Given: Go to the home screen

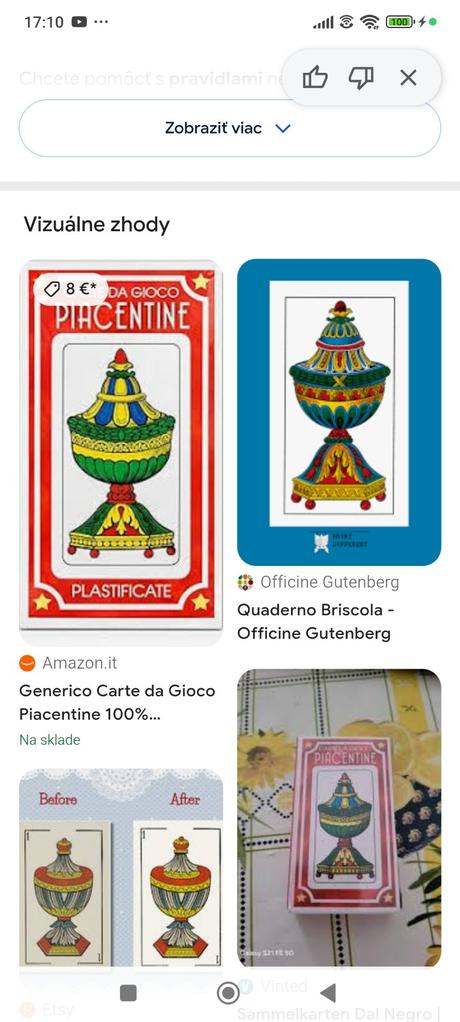Looking at the screenshot, I should [227, 993].
